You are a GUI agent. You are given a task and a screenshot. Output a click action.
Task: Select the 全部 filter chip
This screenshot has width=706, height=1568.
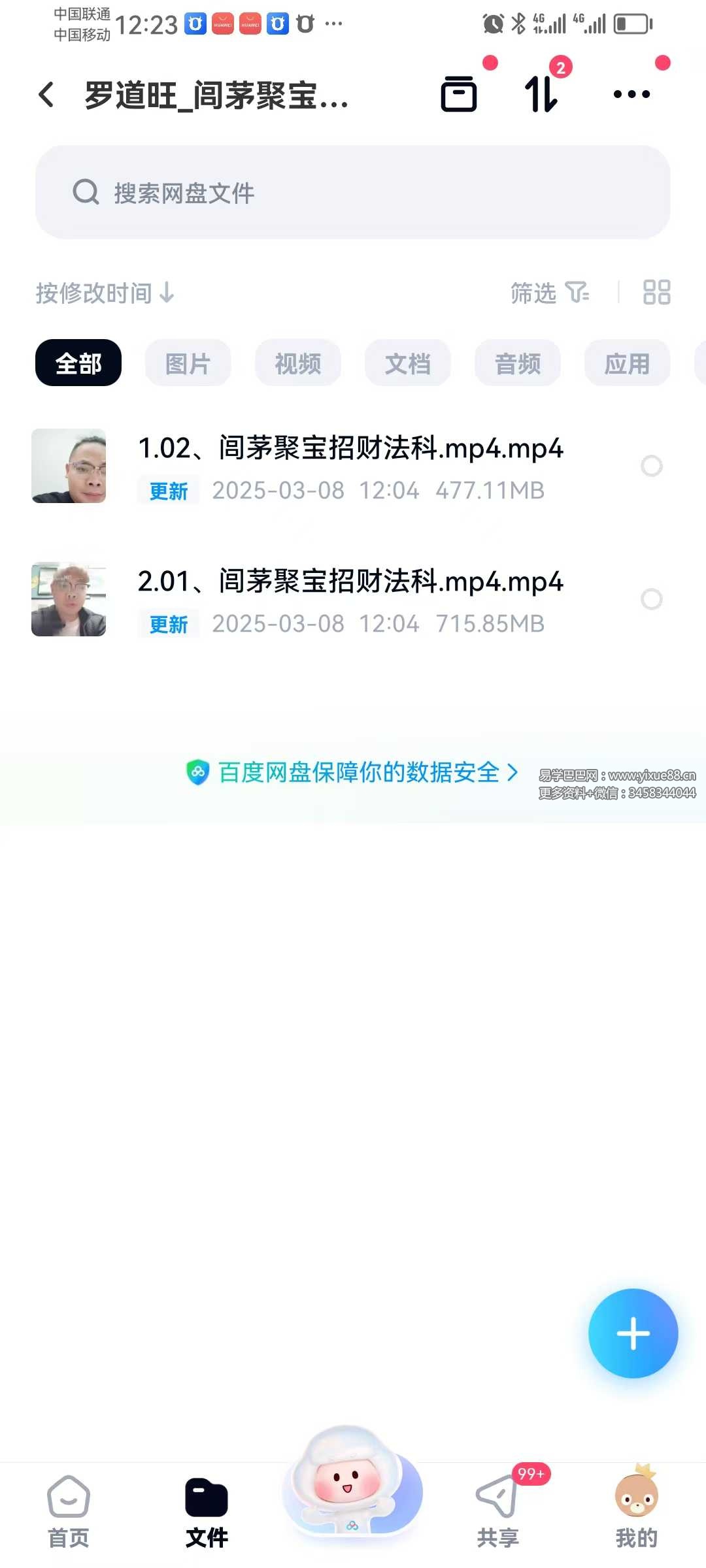coord(78,363)
